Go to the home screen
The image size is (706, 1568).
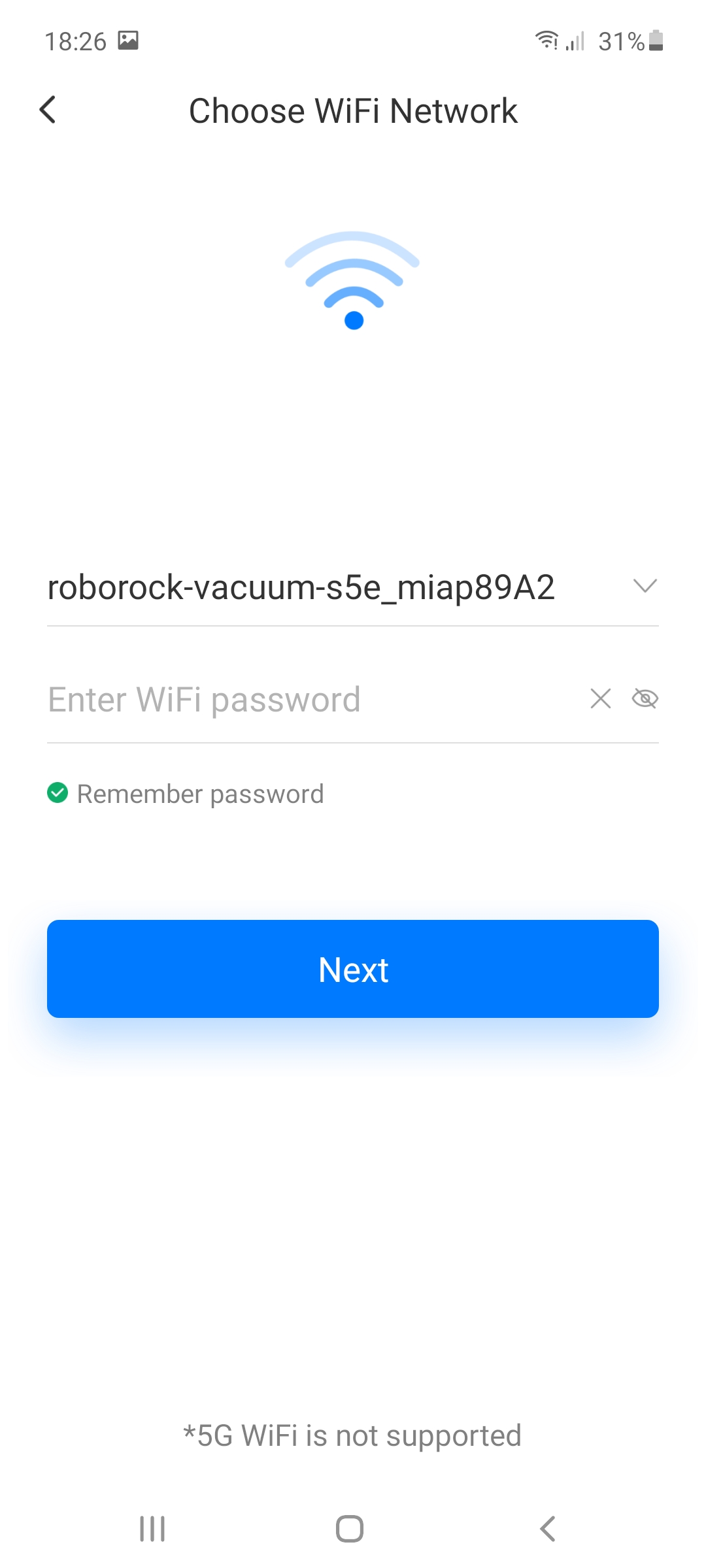click(x=350, y=1529)
